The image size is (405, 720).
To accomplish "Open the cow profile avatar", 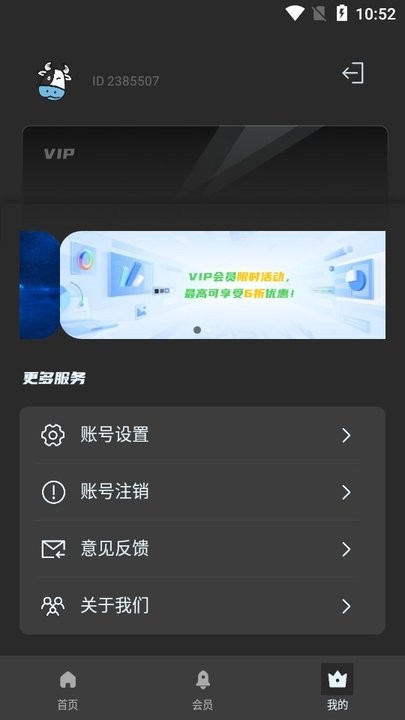I will [54, 81].
